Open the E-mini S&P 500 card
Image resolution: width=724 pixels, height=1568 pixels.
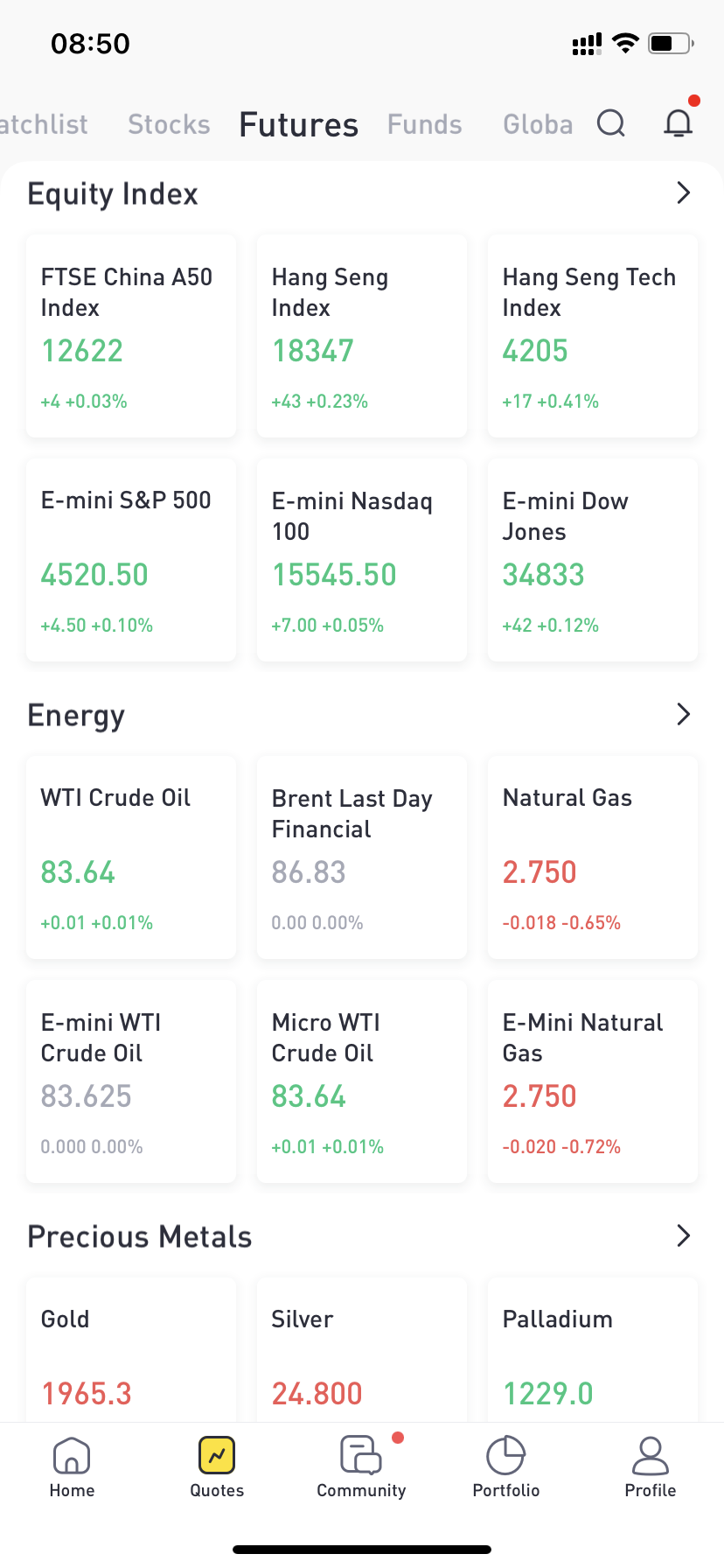click(131, 560)
